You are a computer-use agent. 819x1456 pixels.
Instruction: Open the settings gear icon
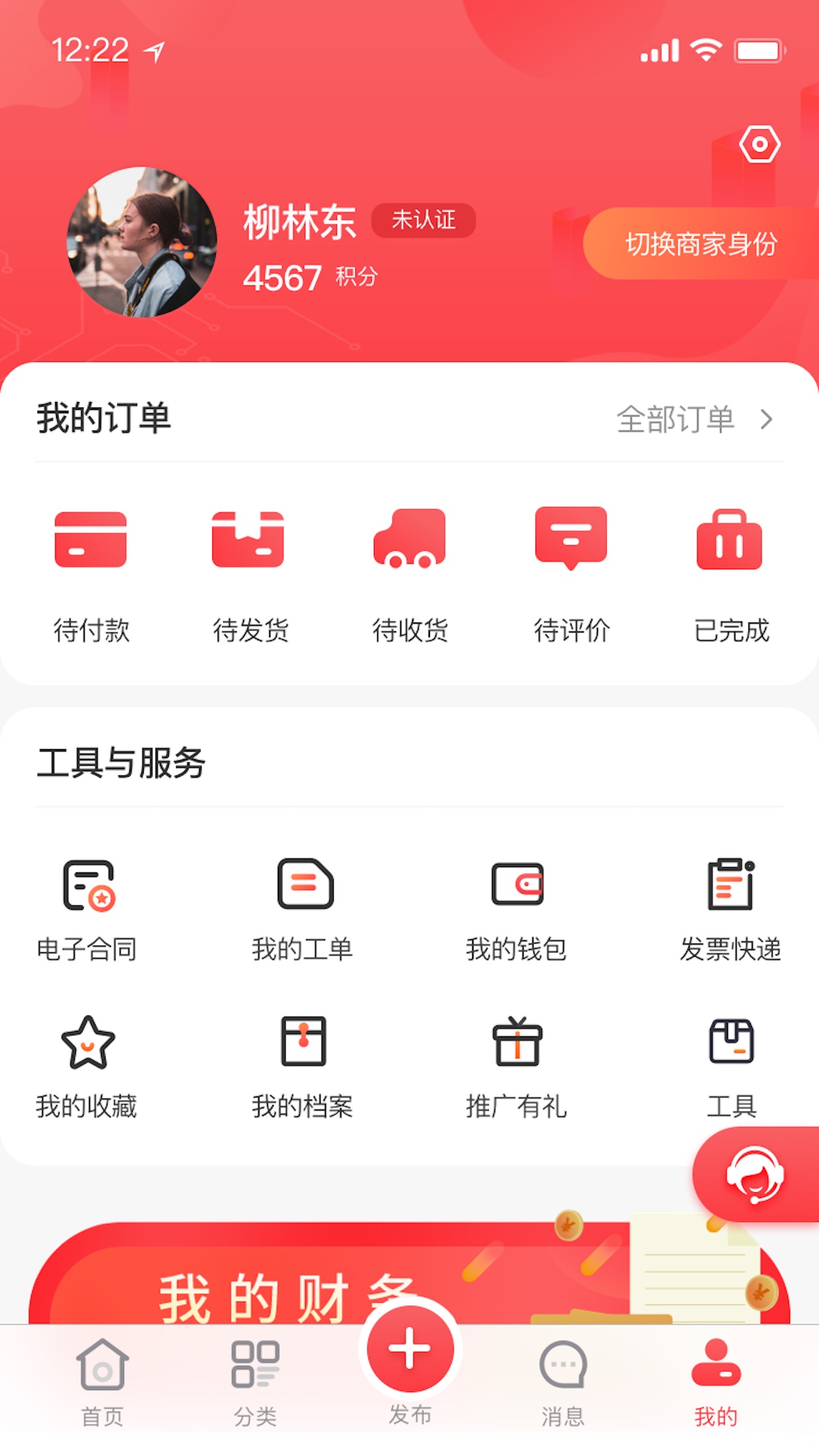click(x=759, y=144)
